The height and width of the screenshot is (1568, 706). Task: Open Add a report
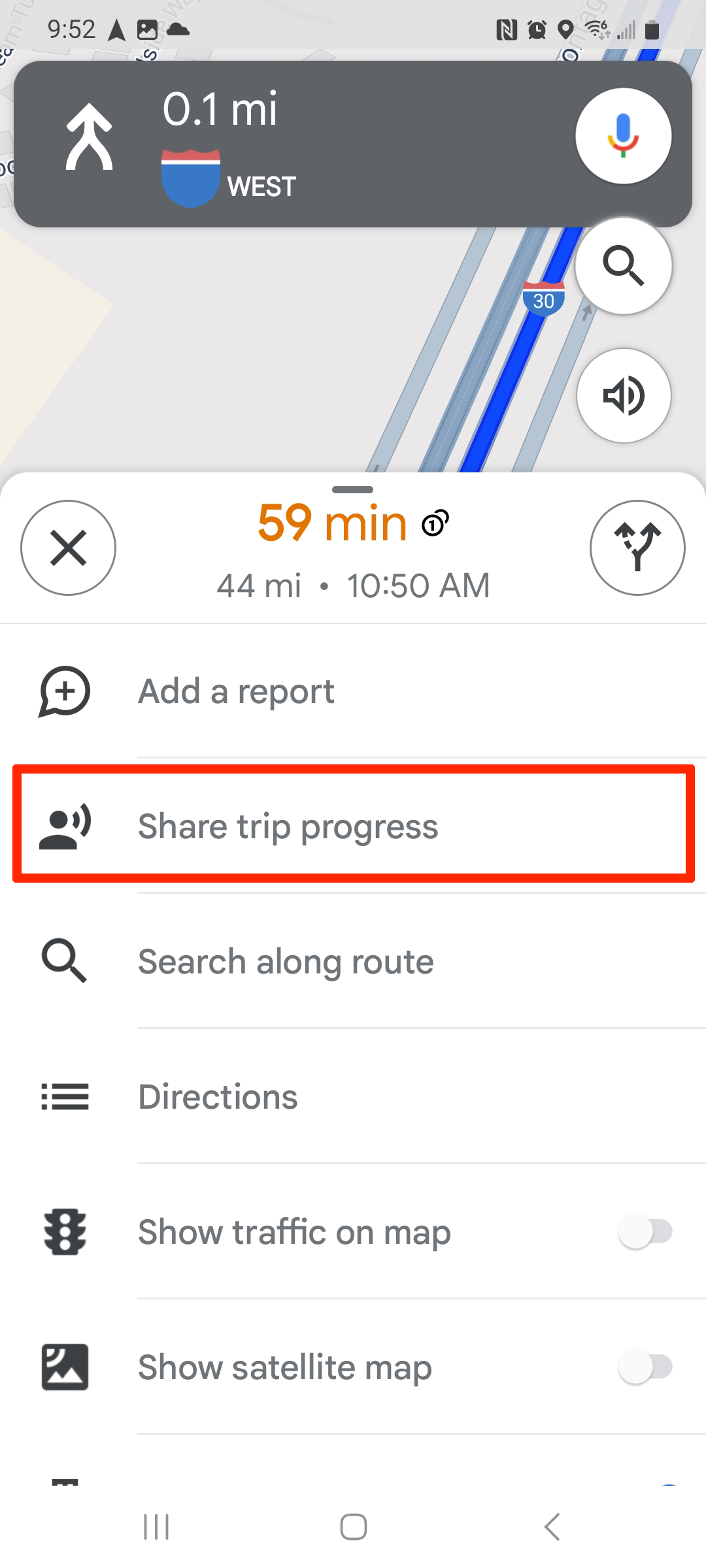coord(353,691)
